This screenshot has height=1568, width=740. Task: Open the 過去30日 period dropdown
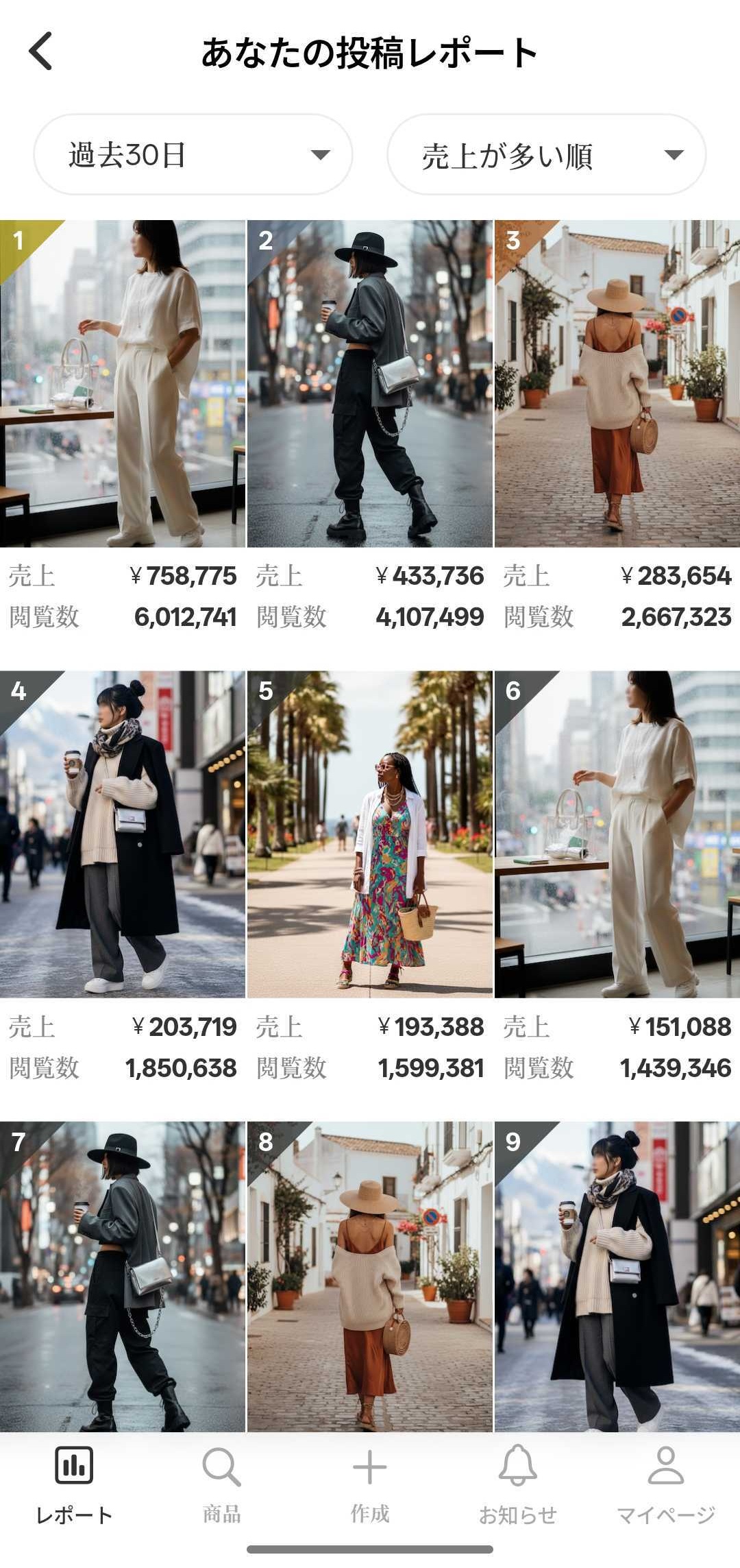tap(193, 155)
